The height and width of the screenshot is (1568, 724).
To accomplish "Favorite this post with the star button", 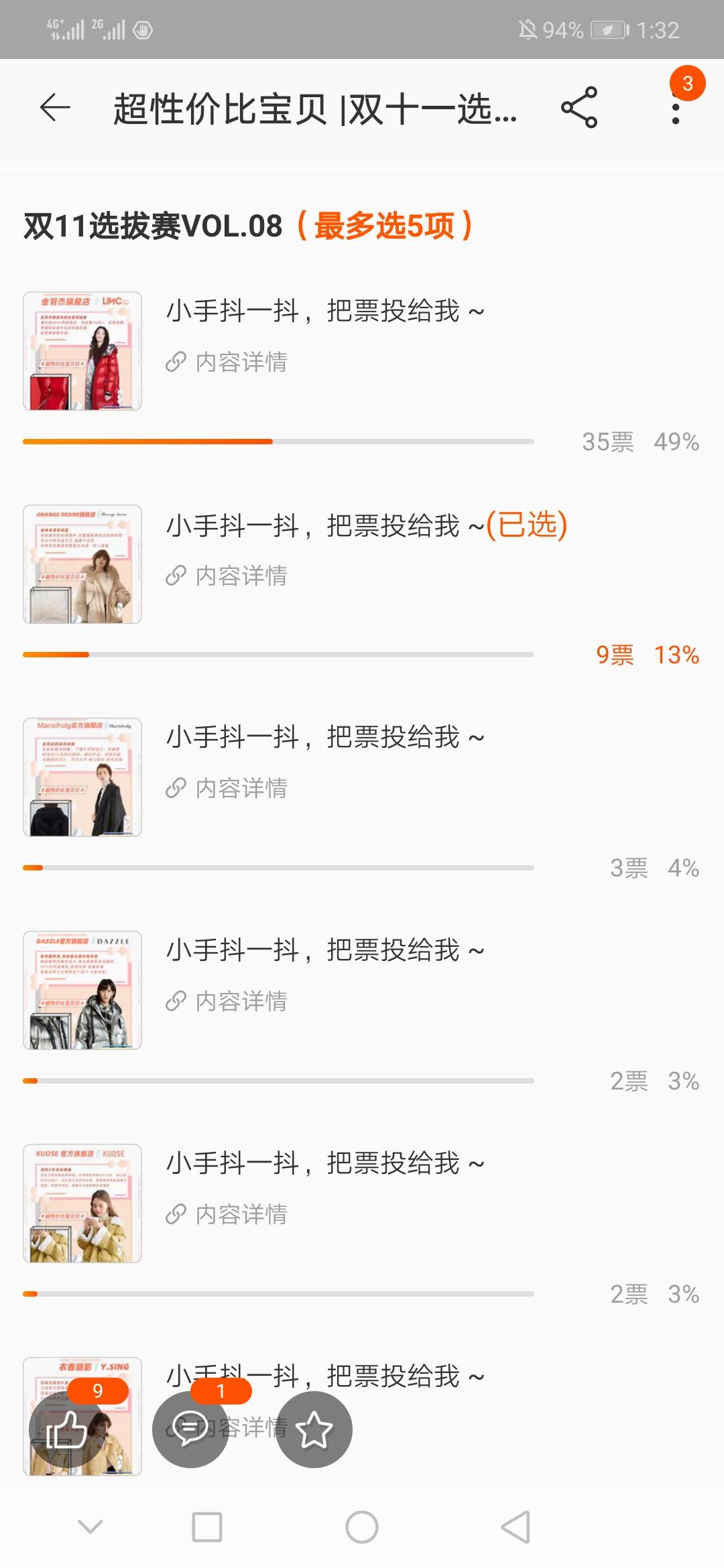I will pyautogui.click(x=314, y=1430).
